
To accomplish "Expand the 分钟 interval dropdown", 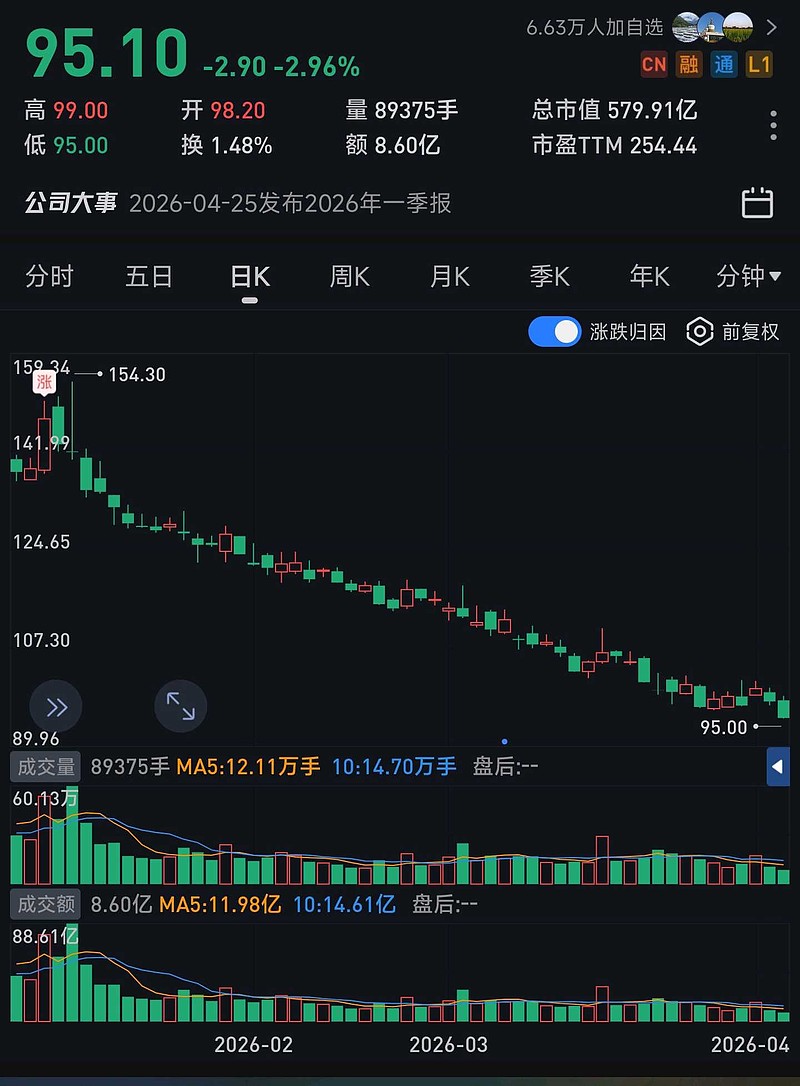I will pos(748,277).
